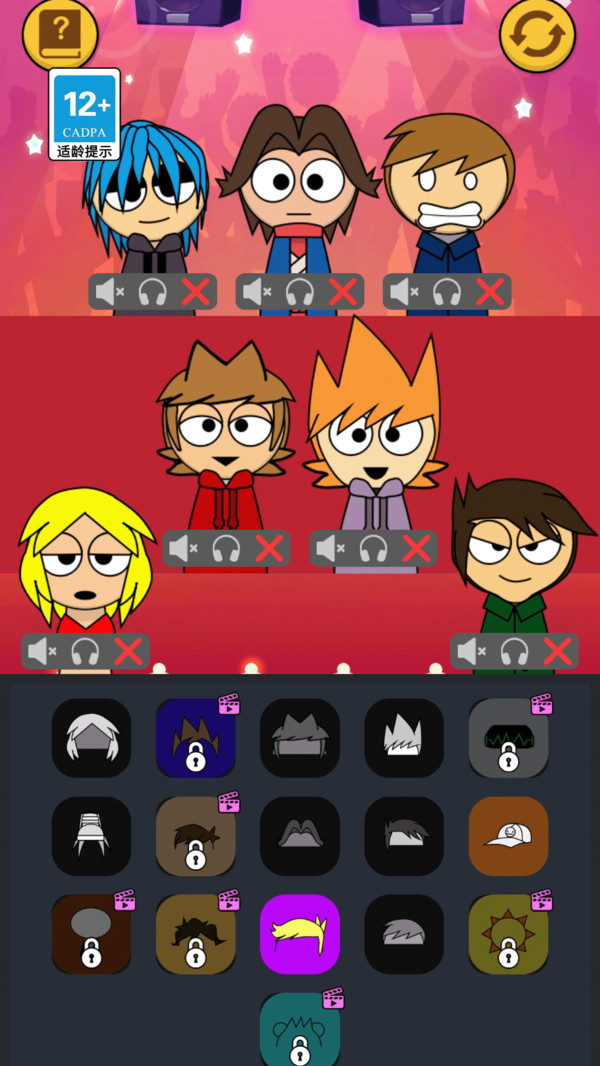Open the help book button
Image resolution: width=600 pixels, height=1066 pixels.
(x=60, y=35)
